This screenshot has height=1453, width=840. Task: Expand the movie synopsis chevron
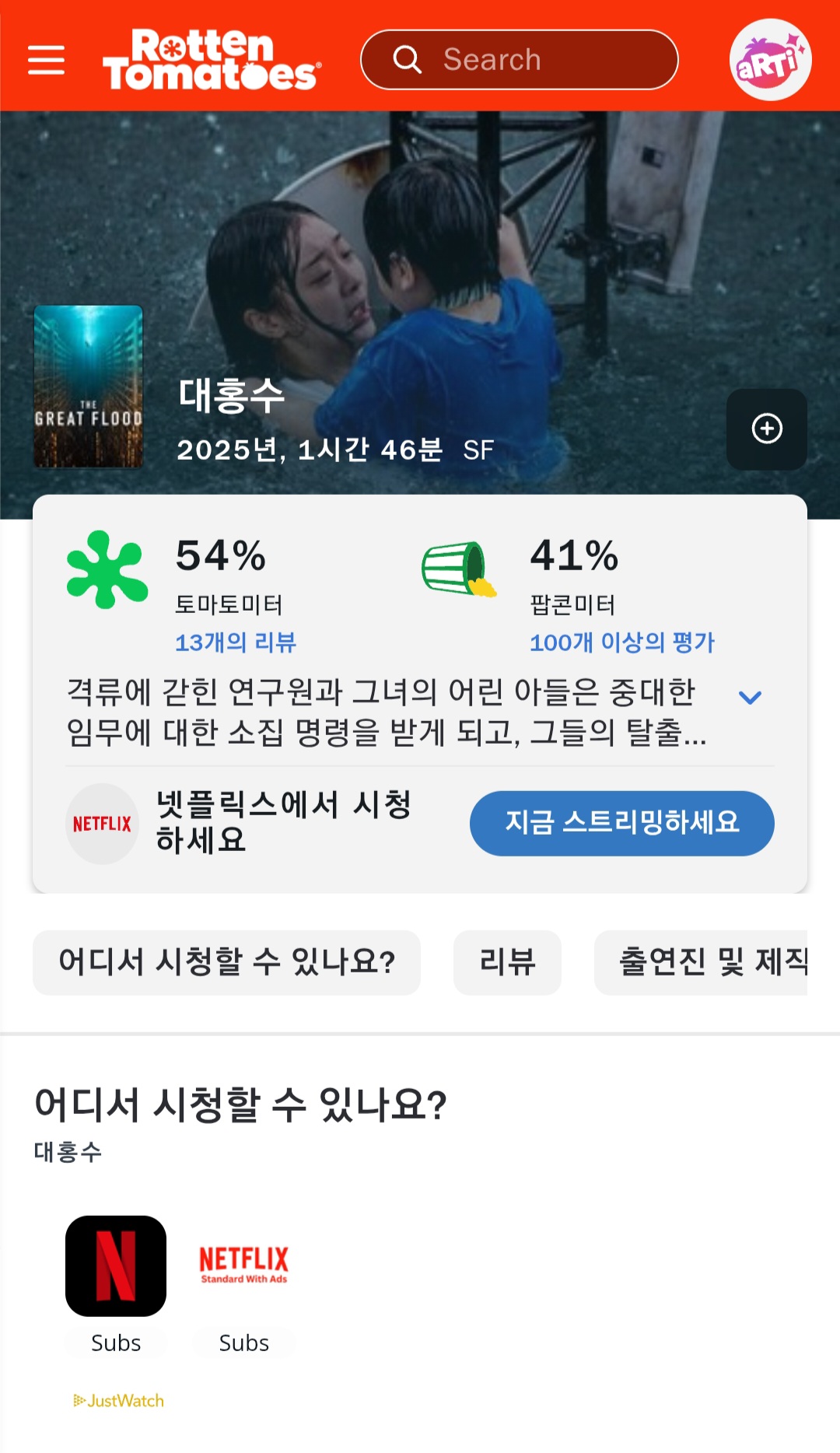click(749, 698)
